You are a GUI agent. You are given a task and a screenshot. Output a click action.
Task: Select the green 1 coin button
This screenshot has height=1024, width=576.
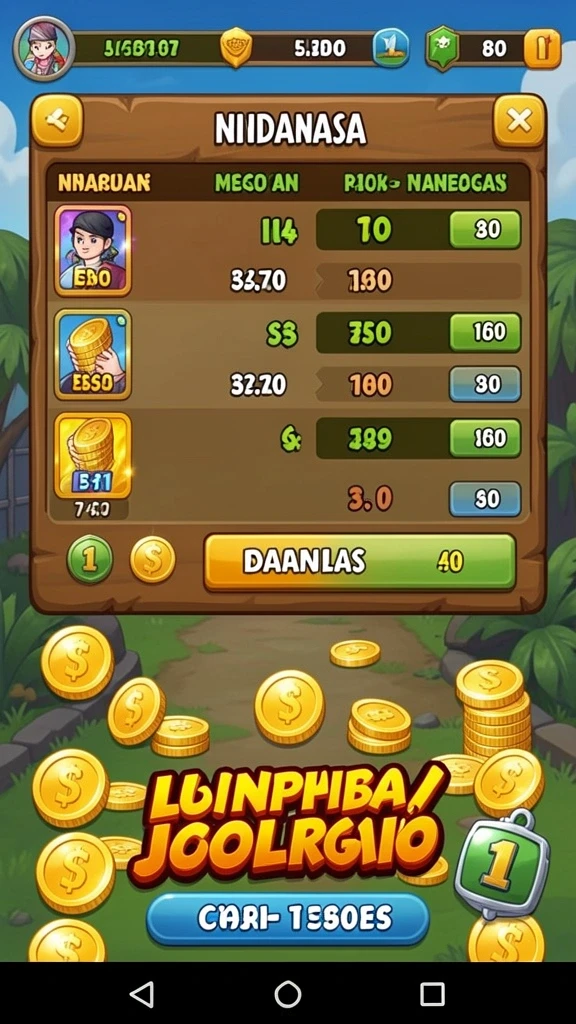pyautogui.click(x=90, y=559)
